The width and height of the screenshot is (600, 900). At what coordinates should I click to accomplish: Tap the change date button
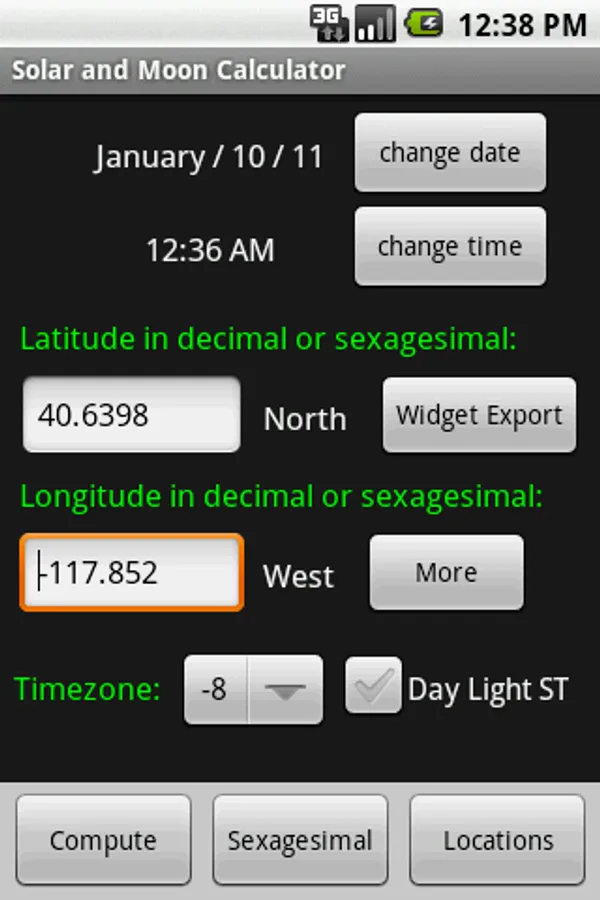click(x=450, y=153)
